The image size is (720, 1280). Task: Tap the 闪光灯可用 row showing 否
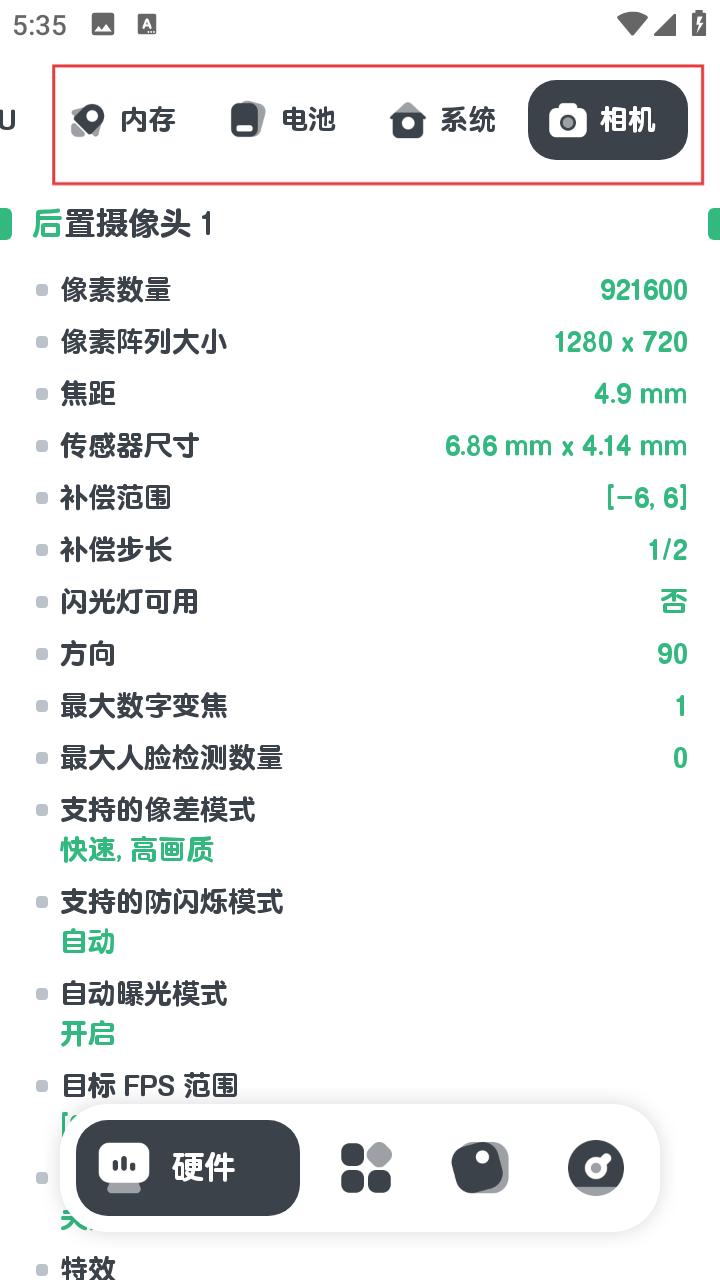tap(360, 602)
